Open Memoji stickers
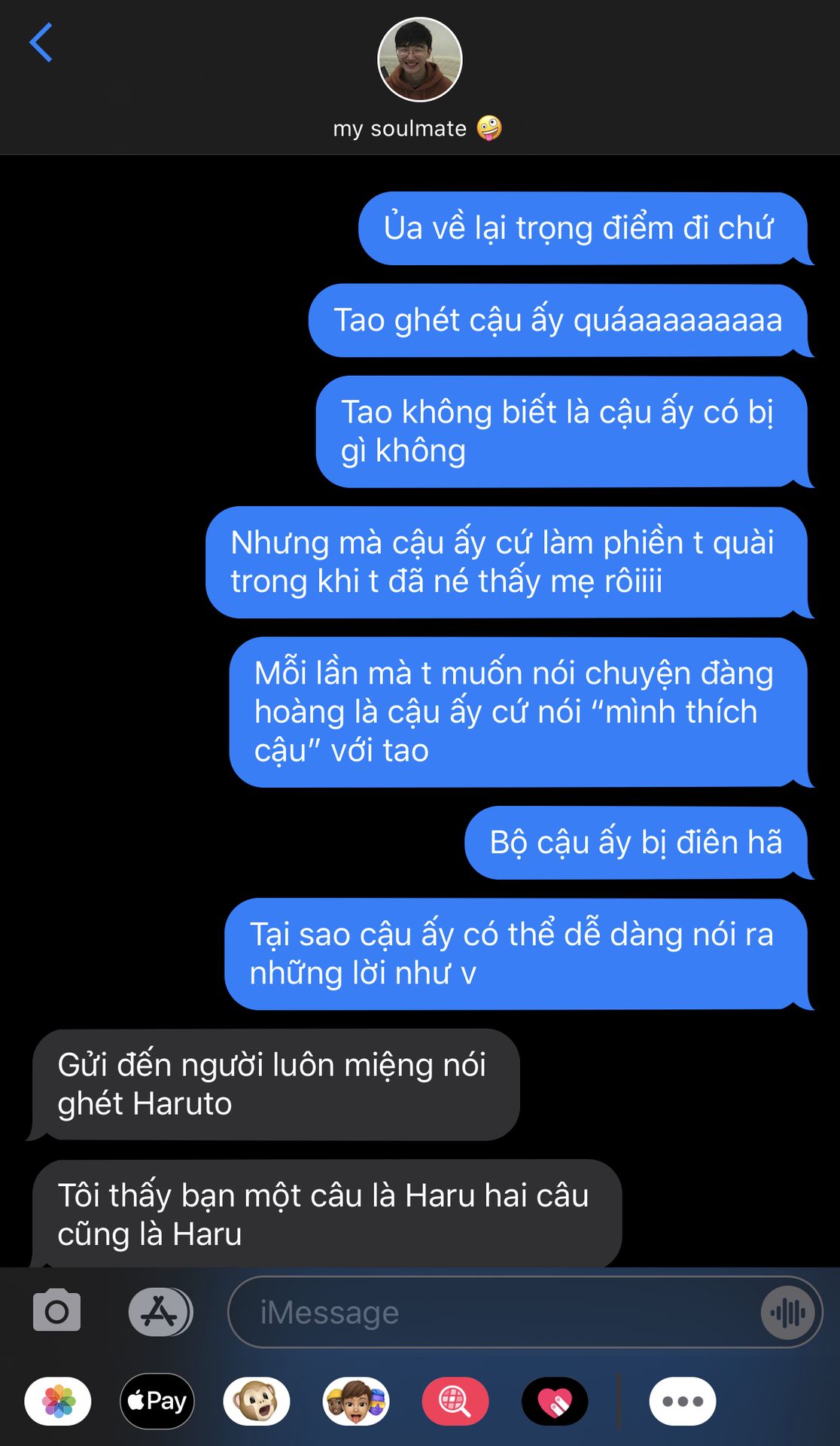Viewport: 840px width, 1446px height. (x=356, y=1402)
